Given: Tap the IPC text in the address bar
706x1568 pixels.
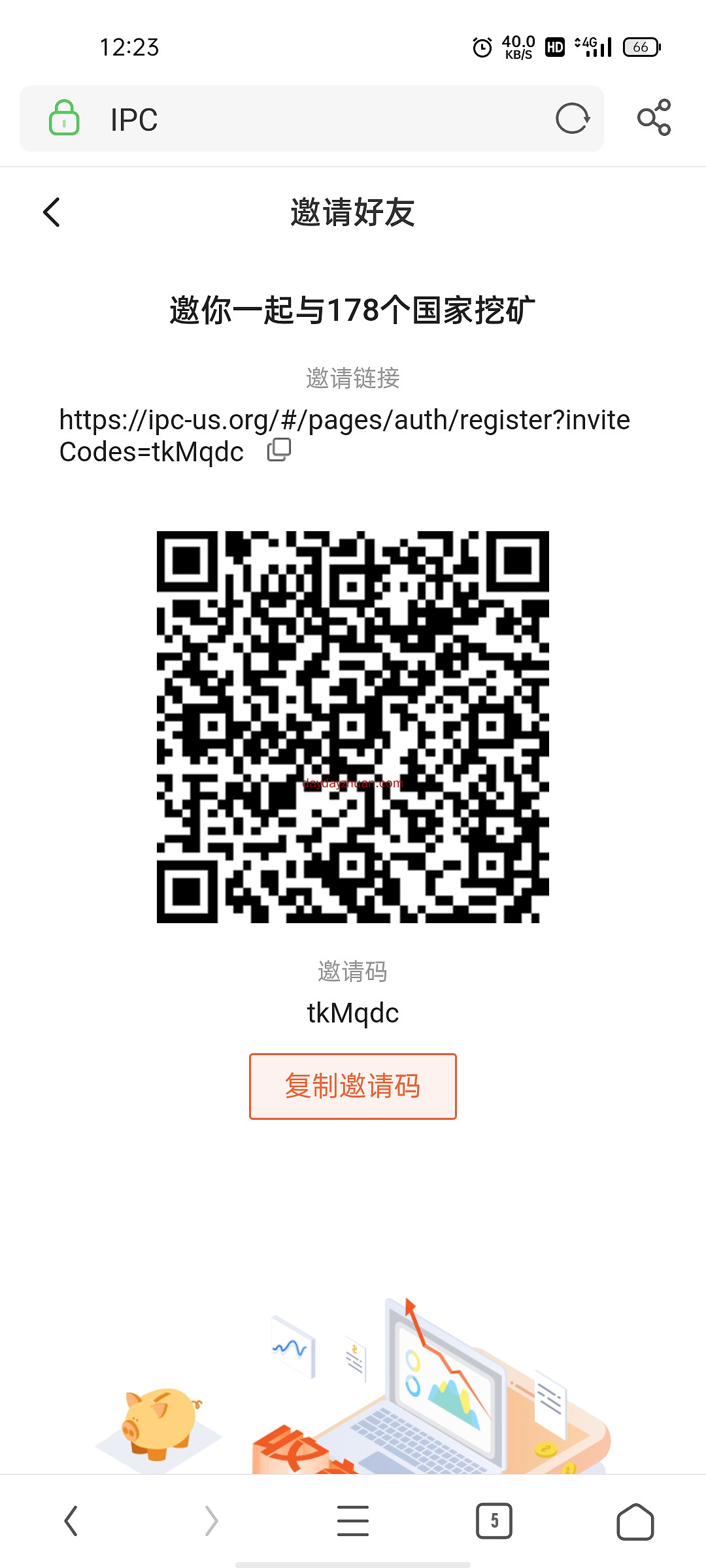Looking at the screenshot, I should coord(133,119).
